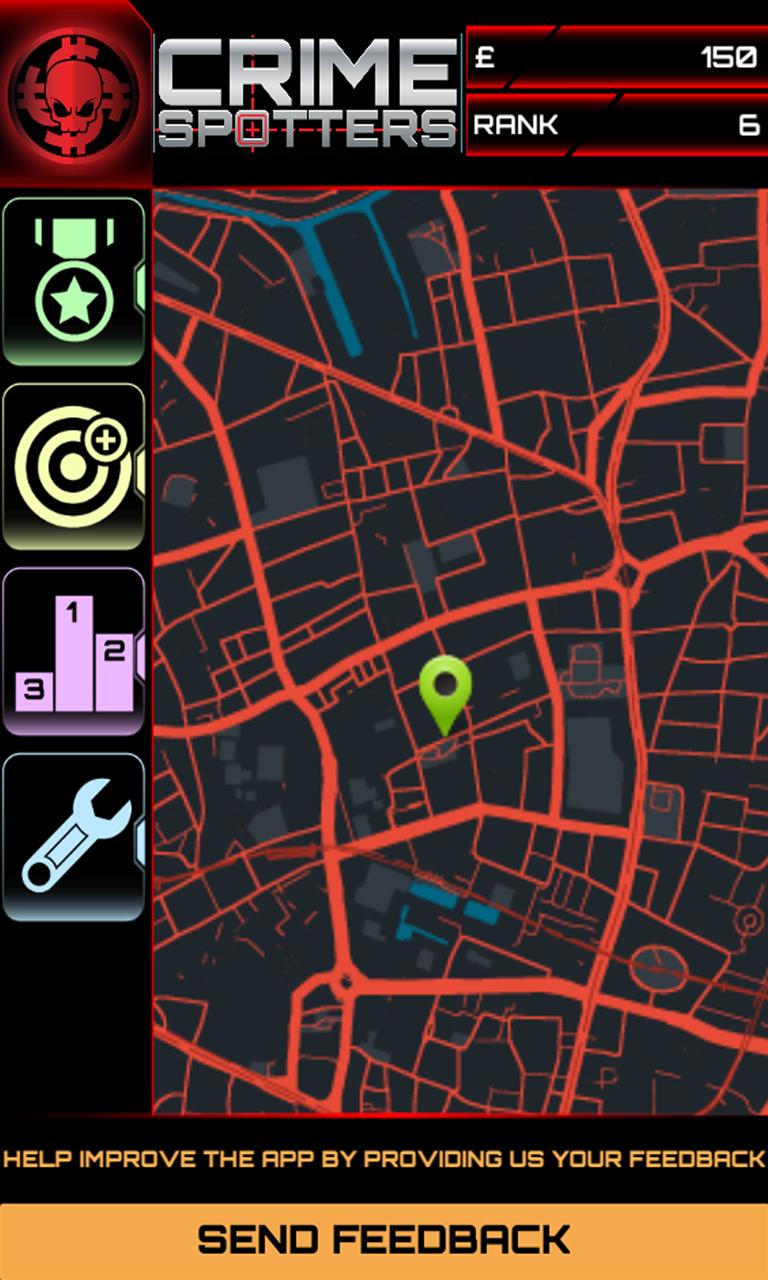Image resolution: width=768 pixels, height=1280 pixels.
Task: Tap the red skull profile emblem
Action: 74,93
